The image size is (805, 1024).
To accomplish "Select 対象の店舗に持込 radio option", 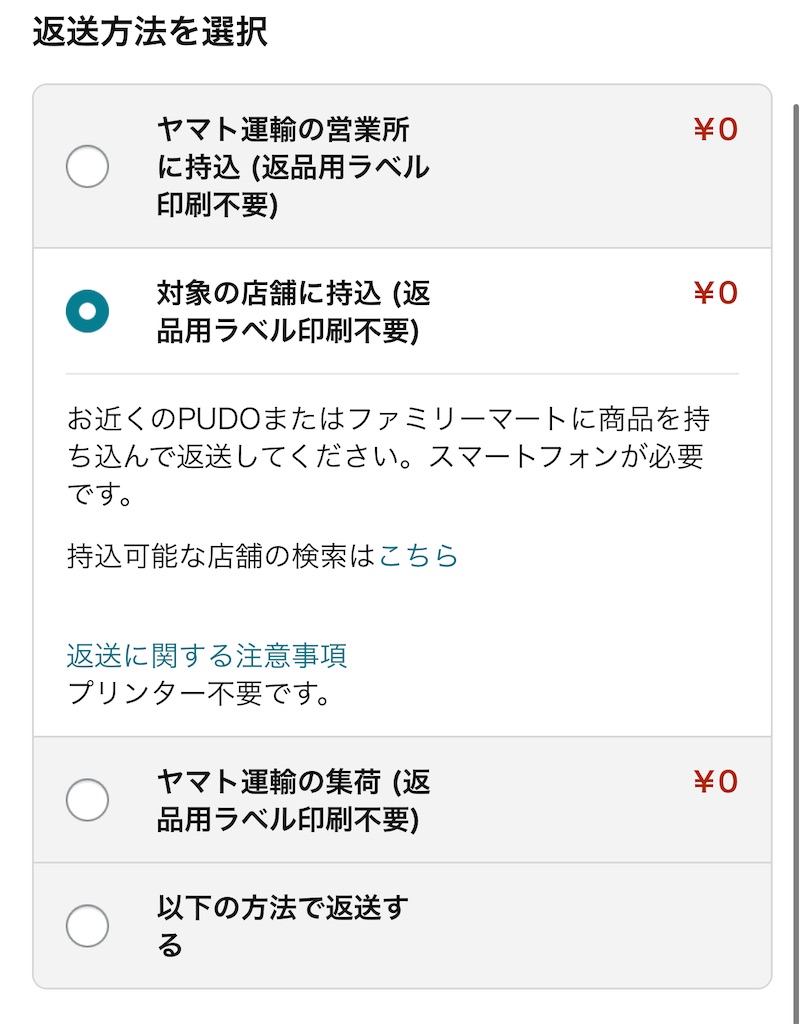I will (x=87, y=311).
